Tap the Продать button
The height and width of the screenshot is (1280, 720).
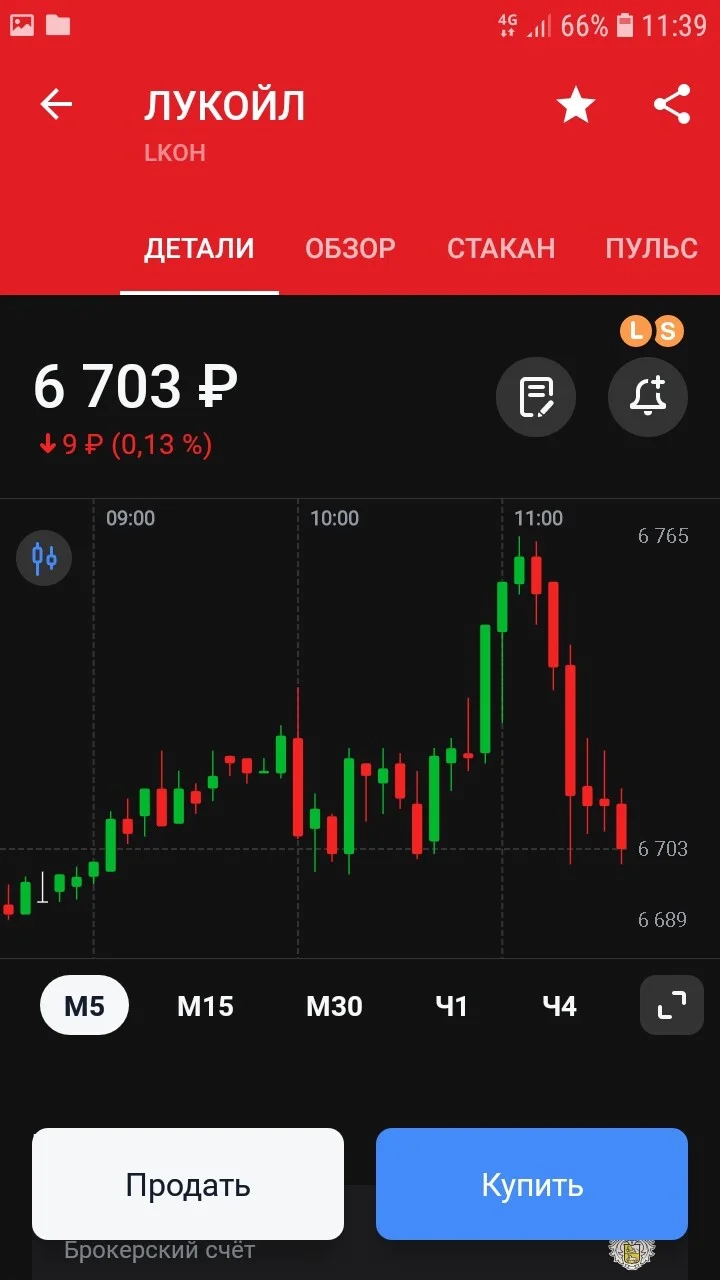(188, 1184)
